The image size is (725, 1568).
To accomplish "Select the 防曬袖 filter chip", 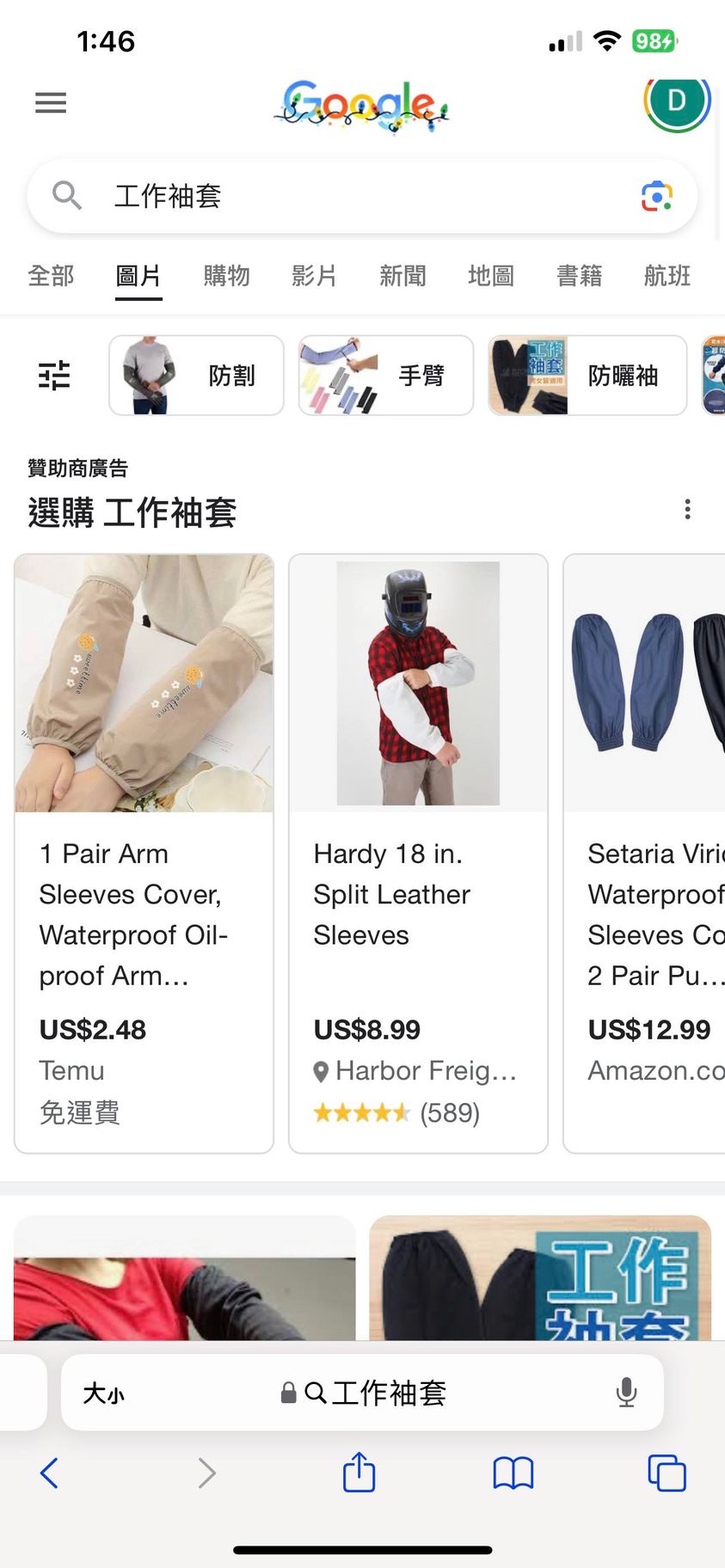I will [587, 376].
